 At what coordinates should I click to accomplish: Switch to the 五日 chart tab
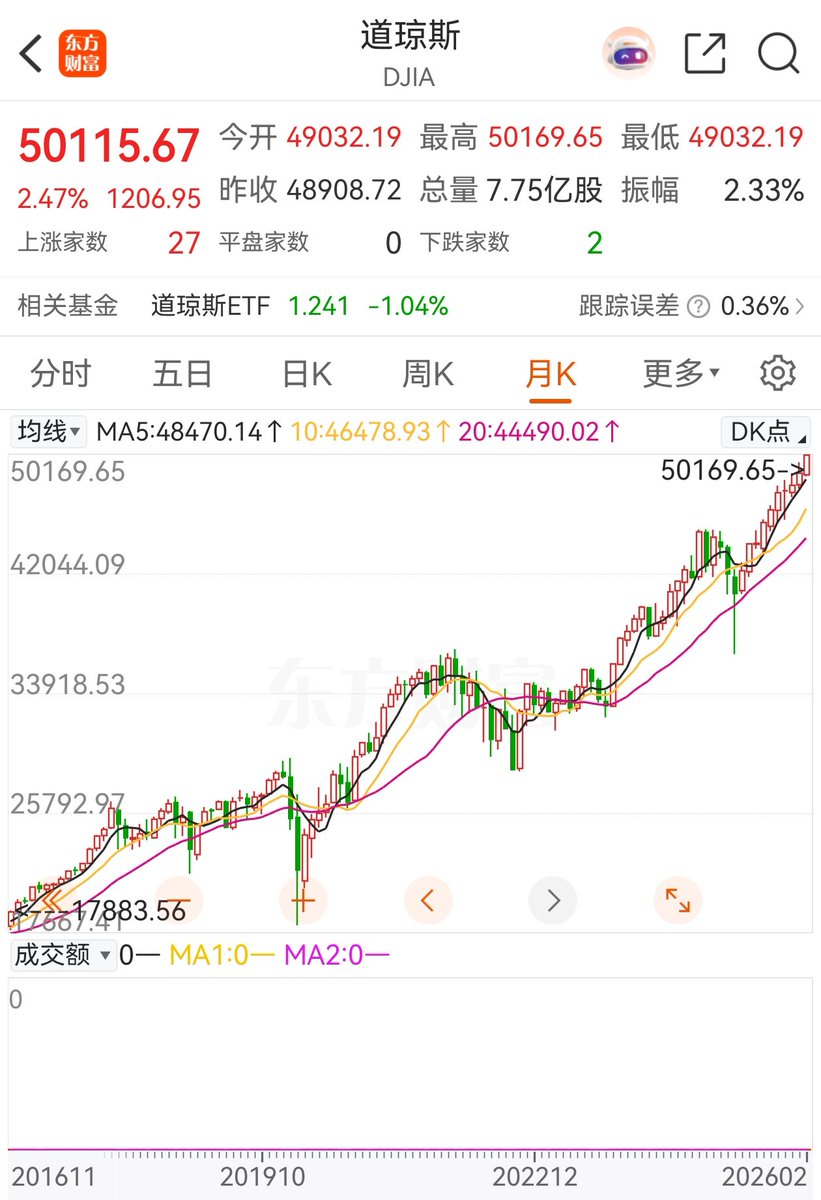pyautogui.click(x=182, y=374)
